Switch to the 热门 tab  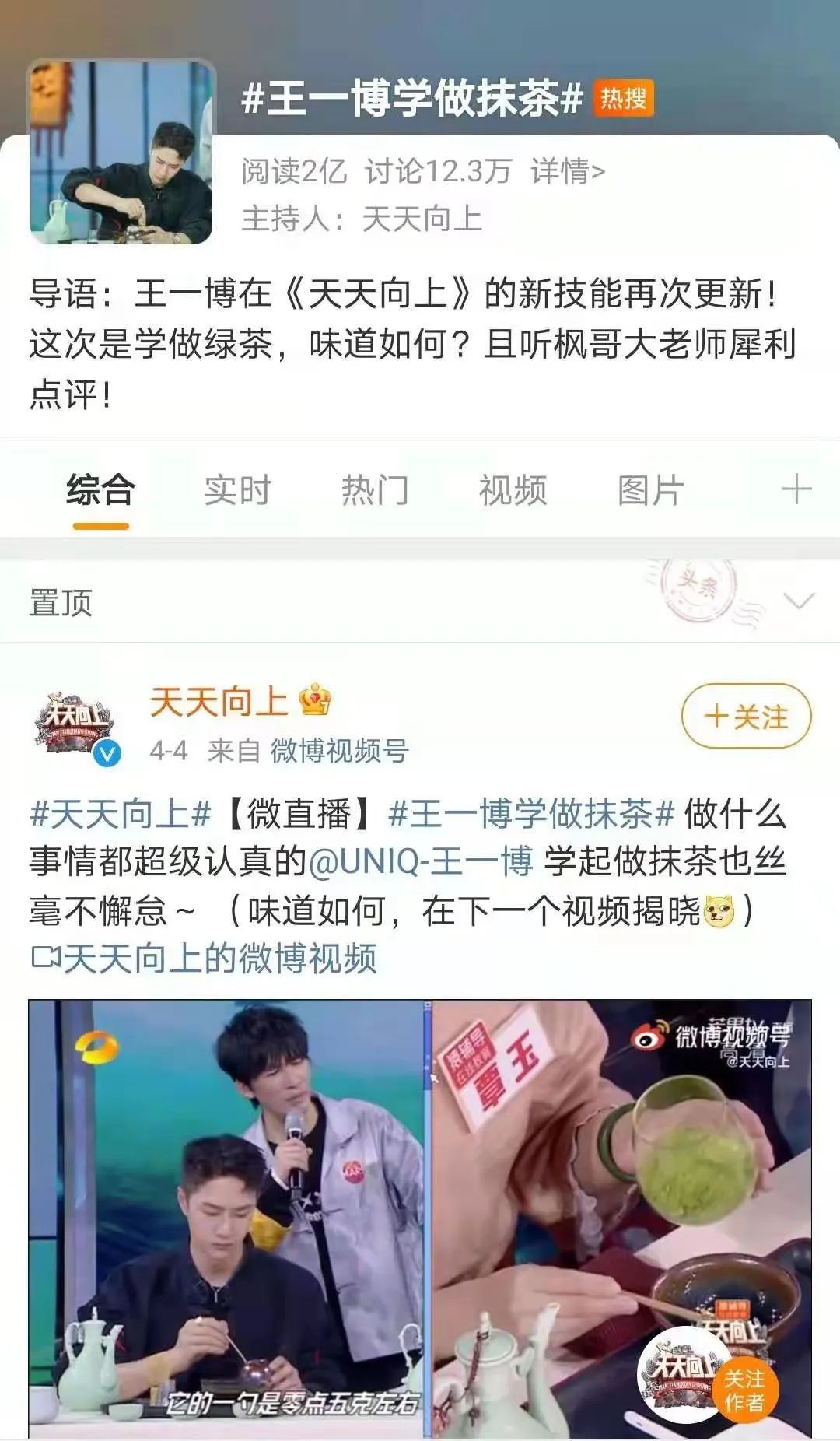[x=375, y=490]
